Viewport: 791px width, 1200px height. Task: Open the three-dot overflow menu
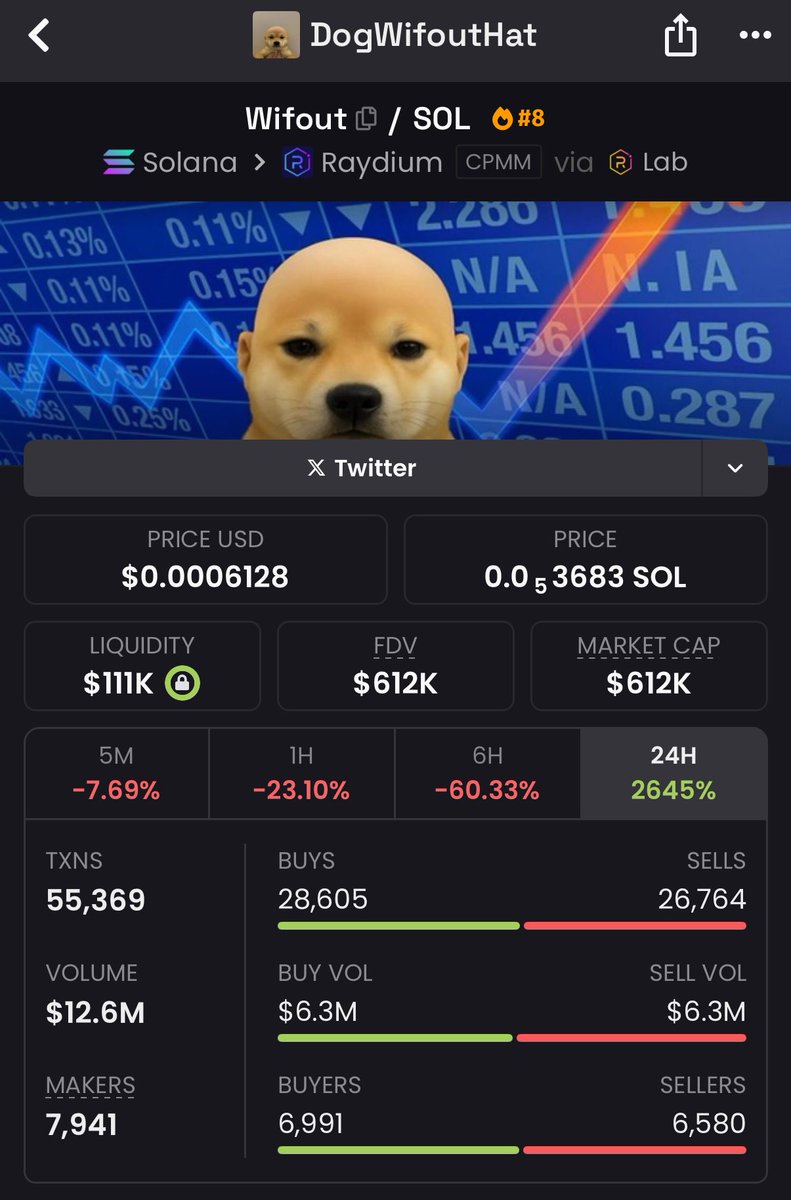(x=754, y=36)
